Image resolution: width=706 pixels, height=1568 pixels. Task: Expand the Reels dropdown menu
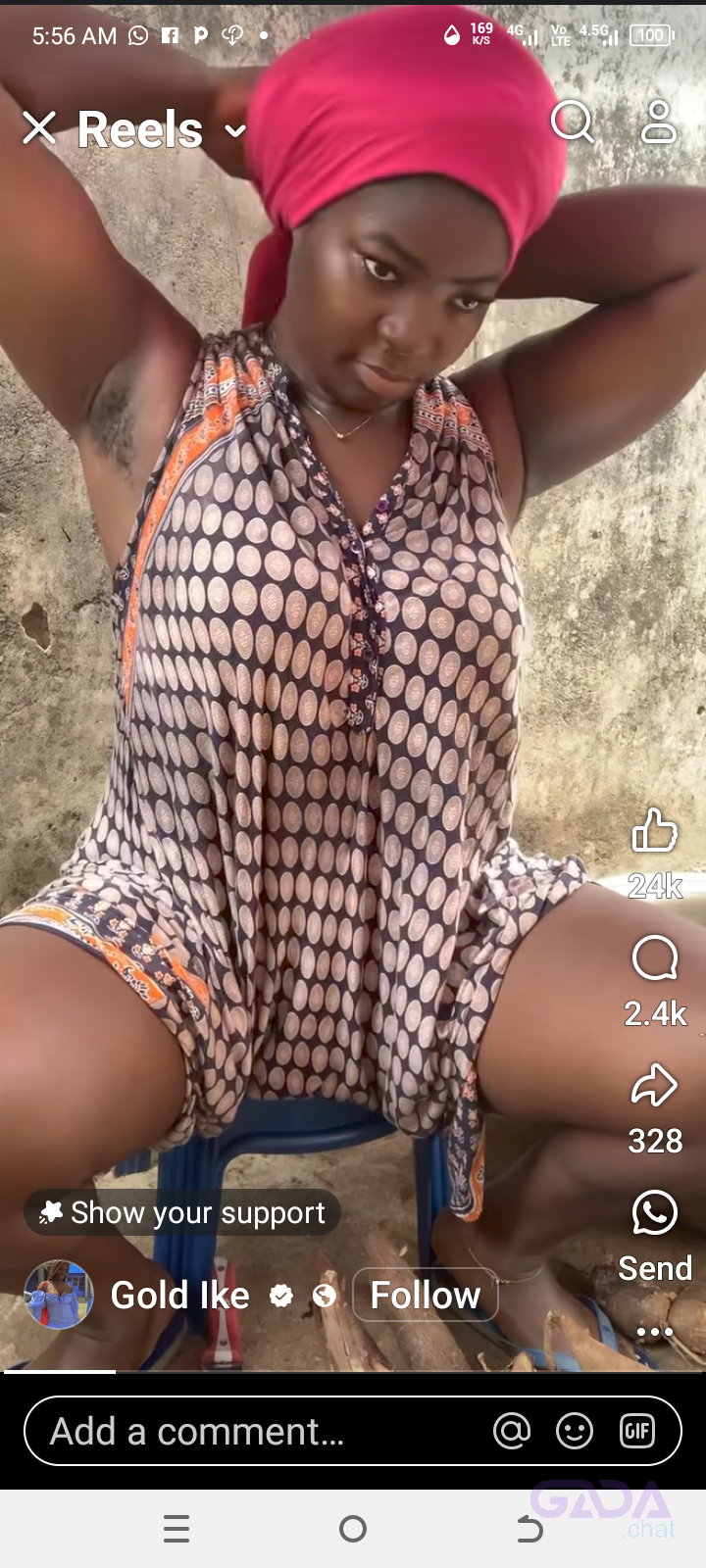tap(235, 130)
